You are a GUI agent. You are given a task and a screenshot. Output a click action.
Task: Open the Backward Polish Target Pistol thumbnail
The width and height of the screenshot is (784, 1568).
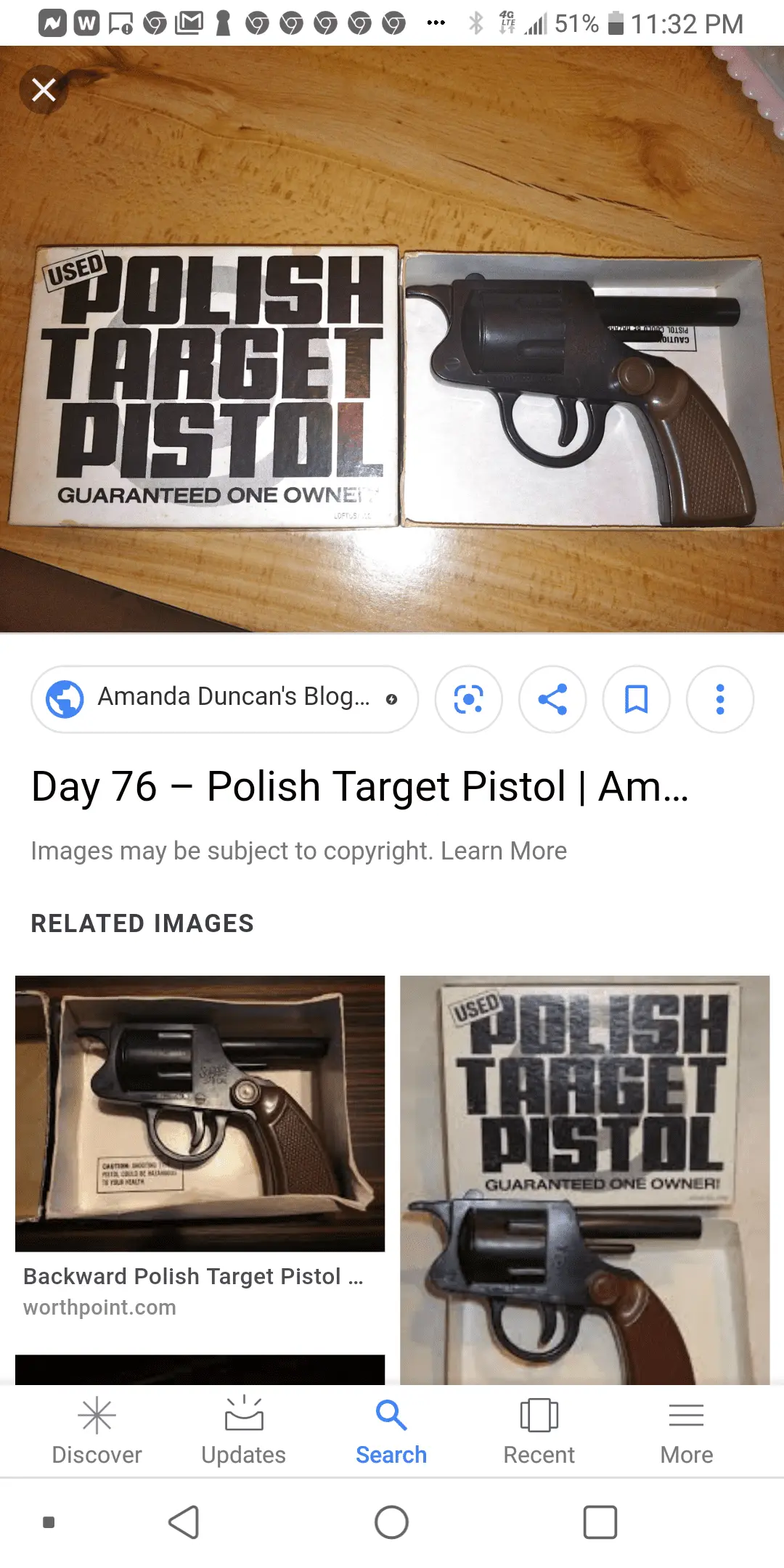pos(200,1108)
